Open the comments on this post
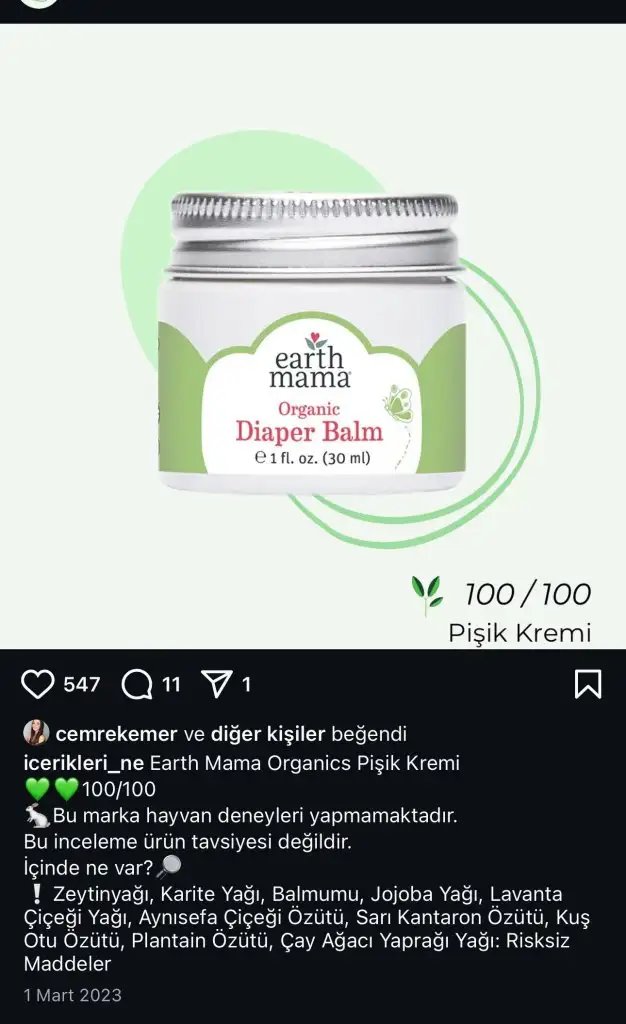626x1024 pixels. pyautogui.click(x=137, y=684)
